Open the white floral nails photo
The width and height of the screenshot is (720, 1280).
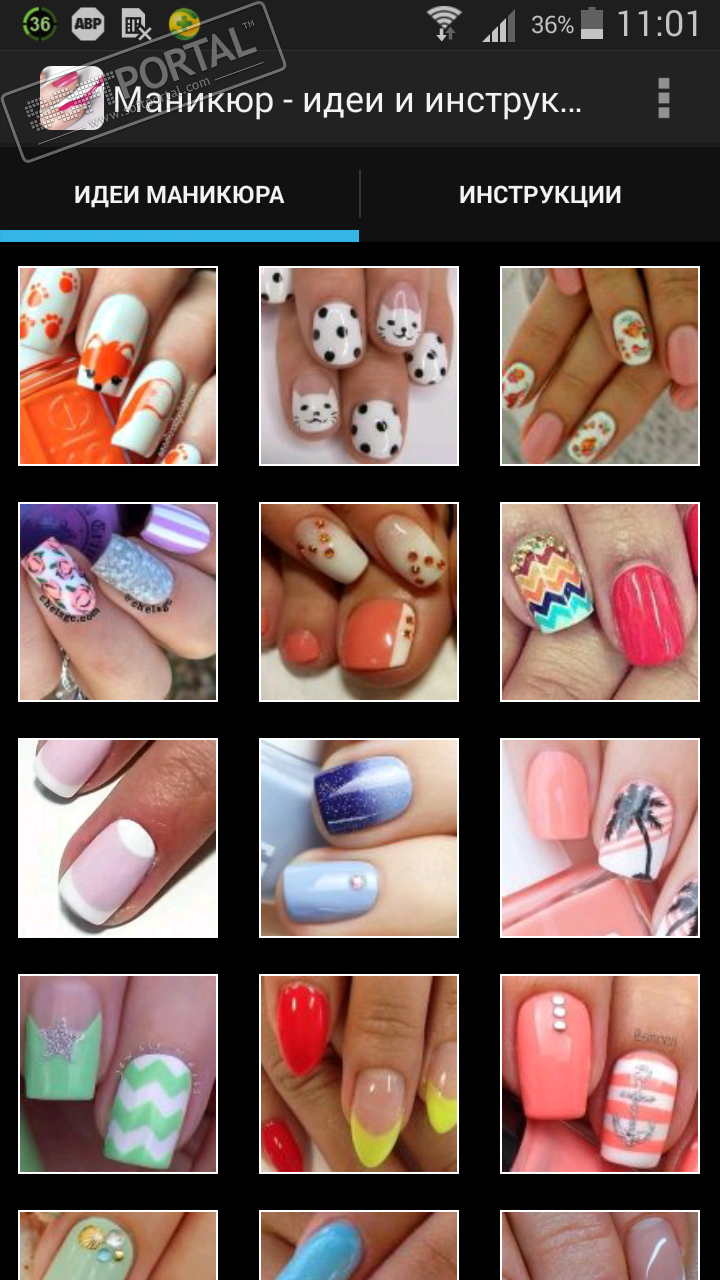point(600,366)
